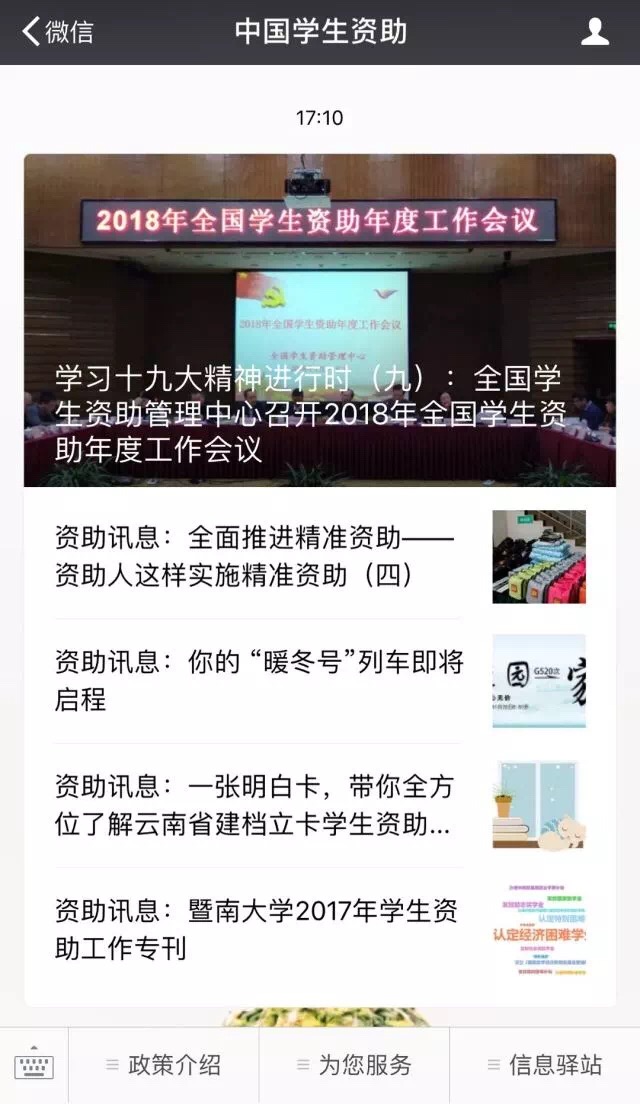Expand the 政策介绍 menu
Viewport: 640px width, 1104px height.
pos(164,1066)
